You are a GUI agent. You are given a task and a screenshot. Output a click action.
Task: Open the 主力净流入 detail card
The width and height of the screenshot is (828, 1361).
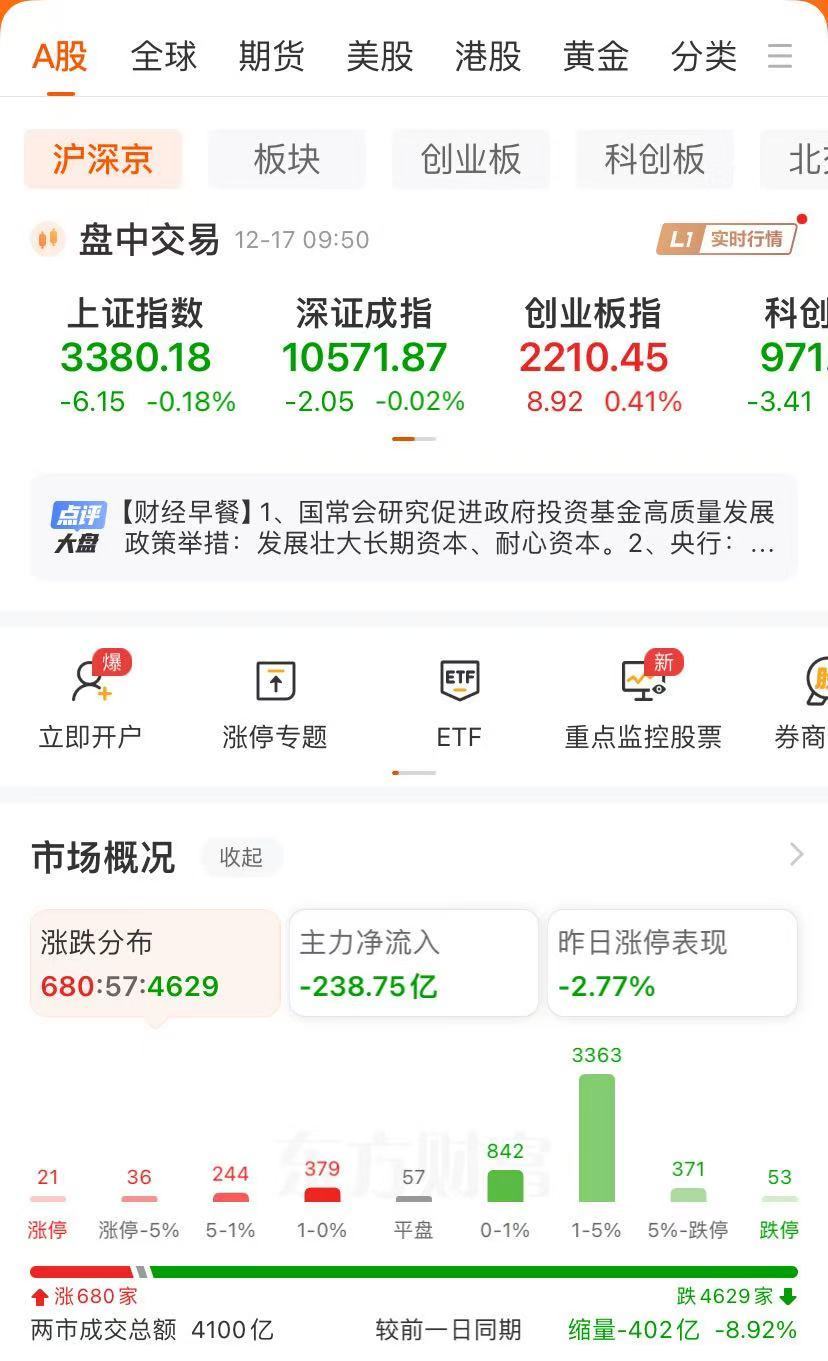pos(413,963)
